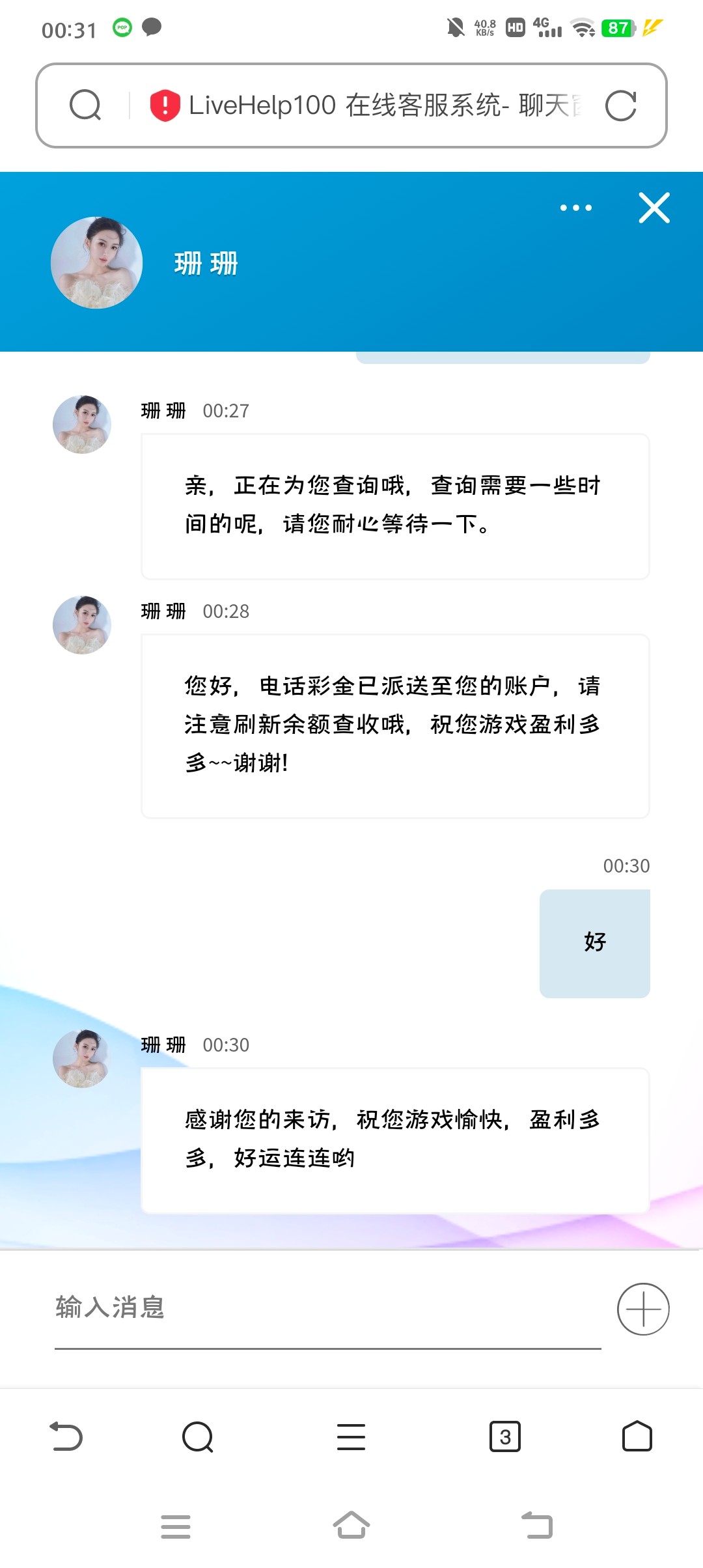View the 3 open browser tabs

pos(504,1436)
